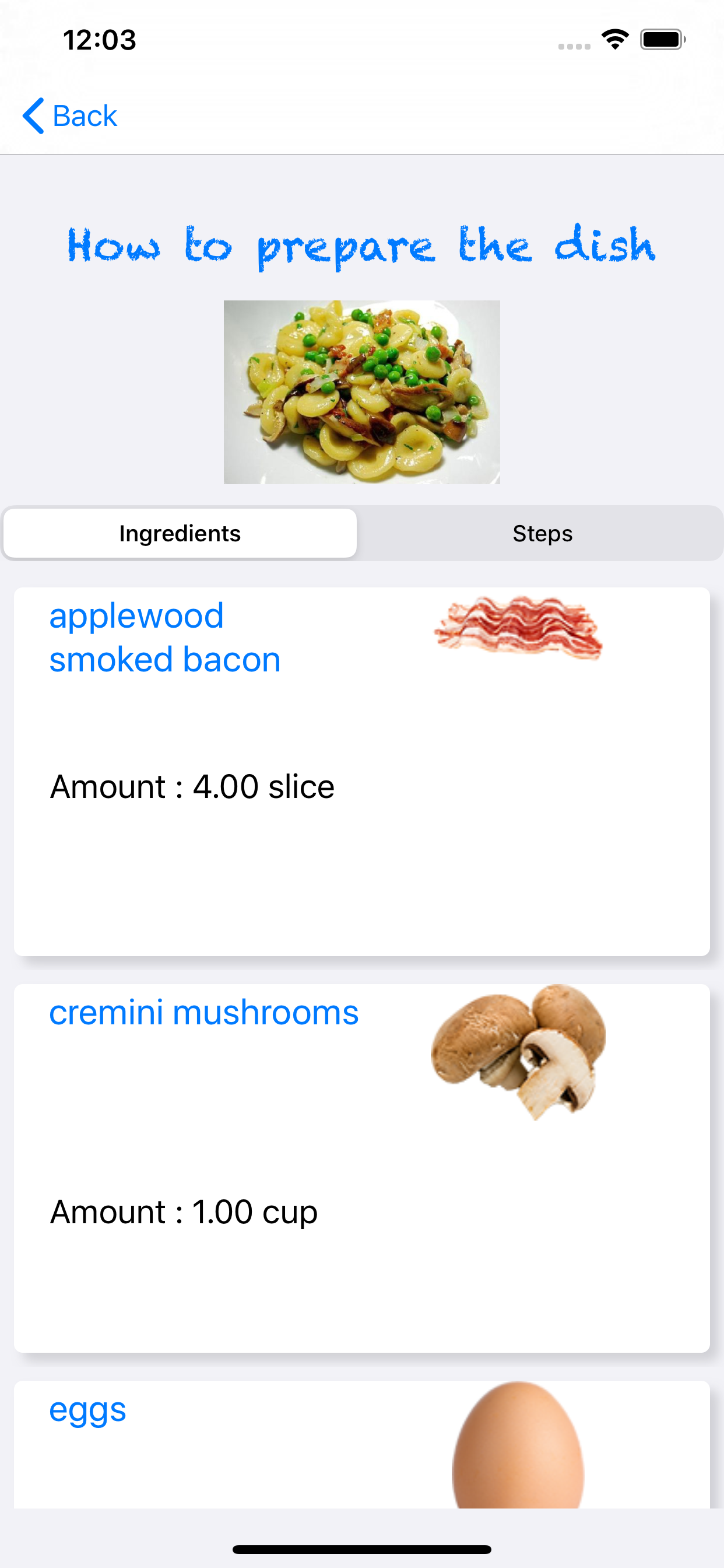Screen dimensions: 724x1568
Task: Open the pasta dish photo
Action: click(361, 393)
